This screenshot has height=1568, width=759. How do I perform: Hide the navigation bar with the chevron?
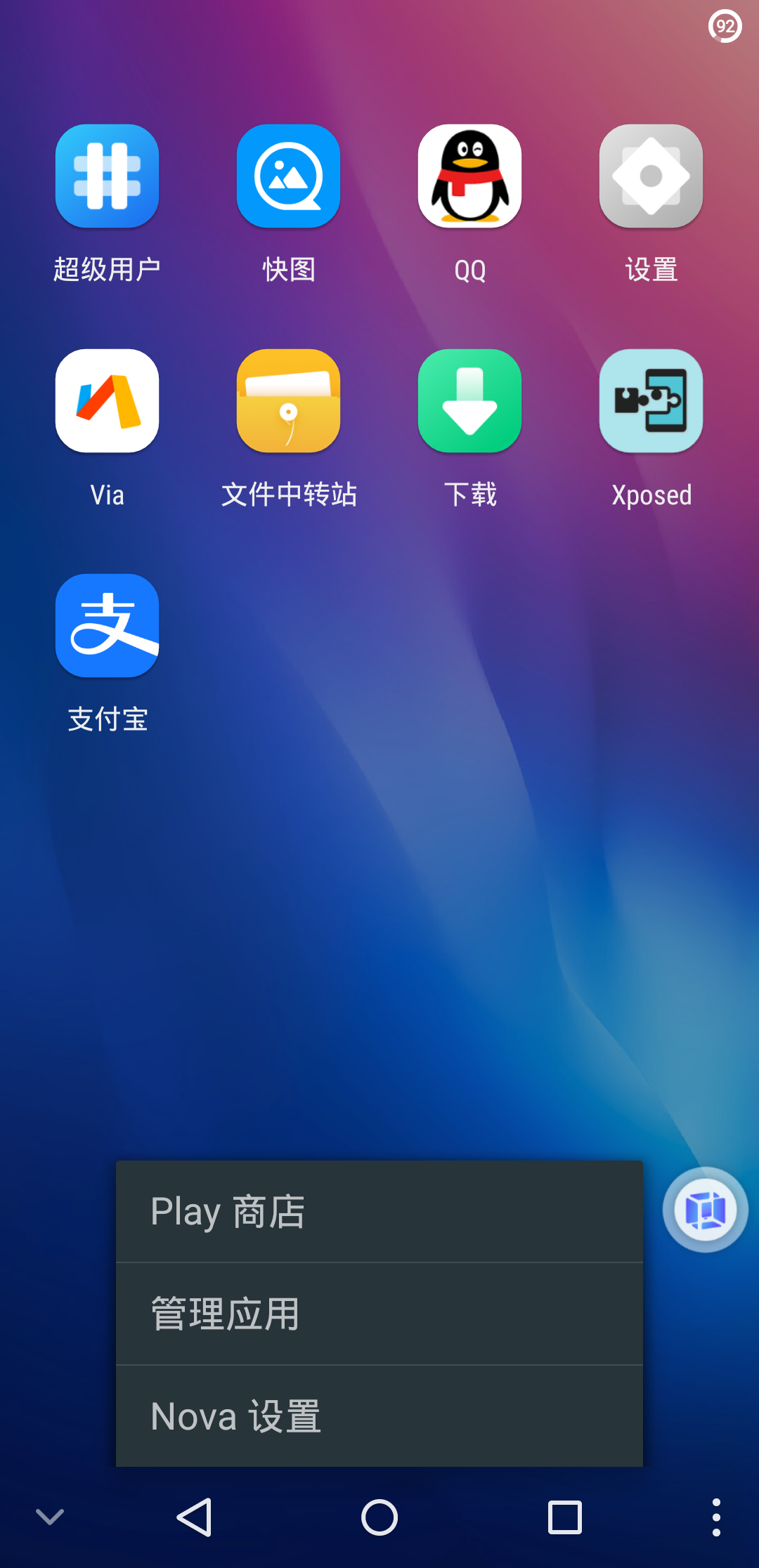(50, 1517)
